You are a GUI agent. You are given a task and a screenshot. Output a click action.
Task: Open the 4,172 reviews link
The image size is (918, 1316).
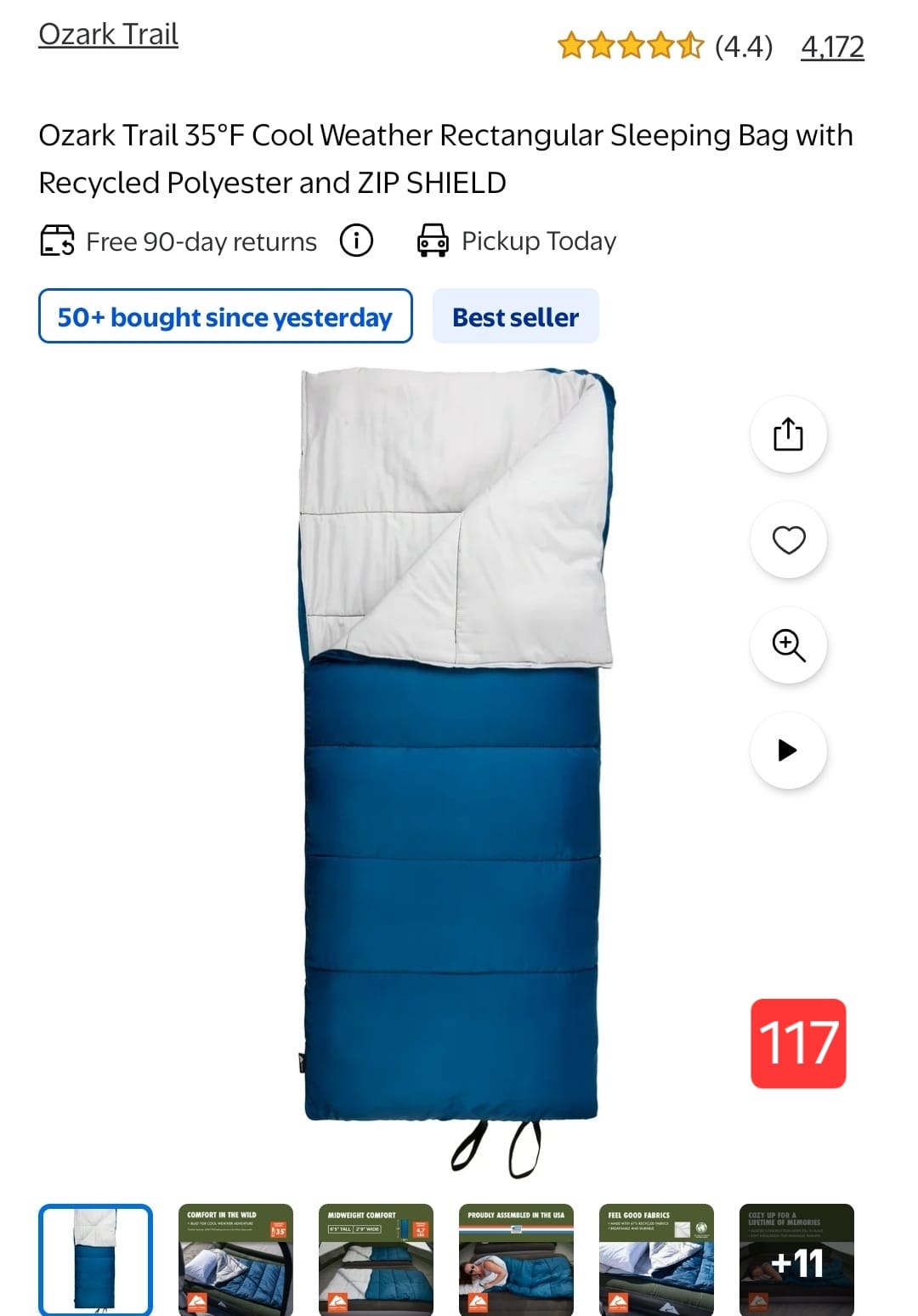click(831, 47)
